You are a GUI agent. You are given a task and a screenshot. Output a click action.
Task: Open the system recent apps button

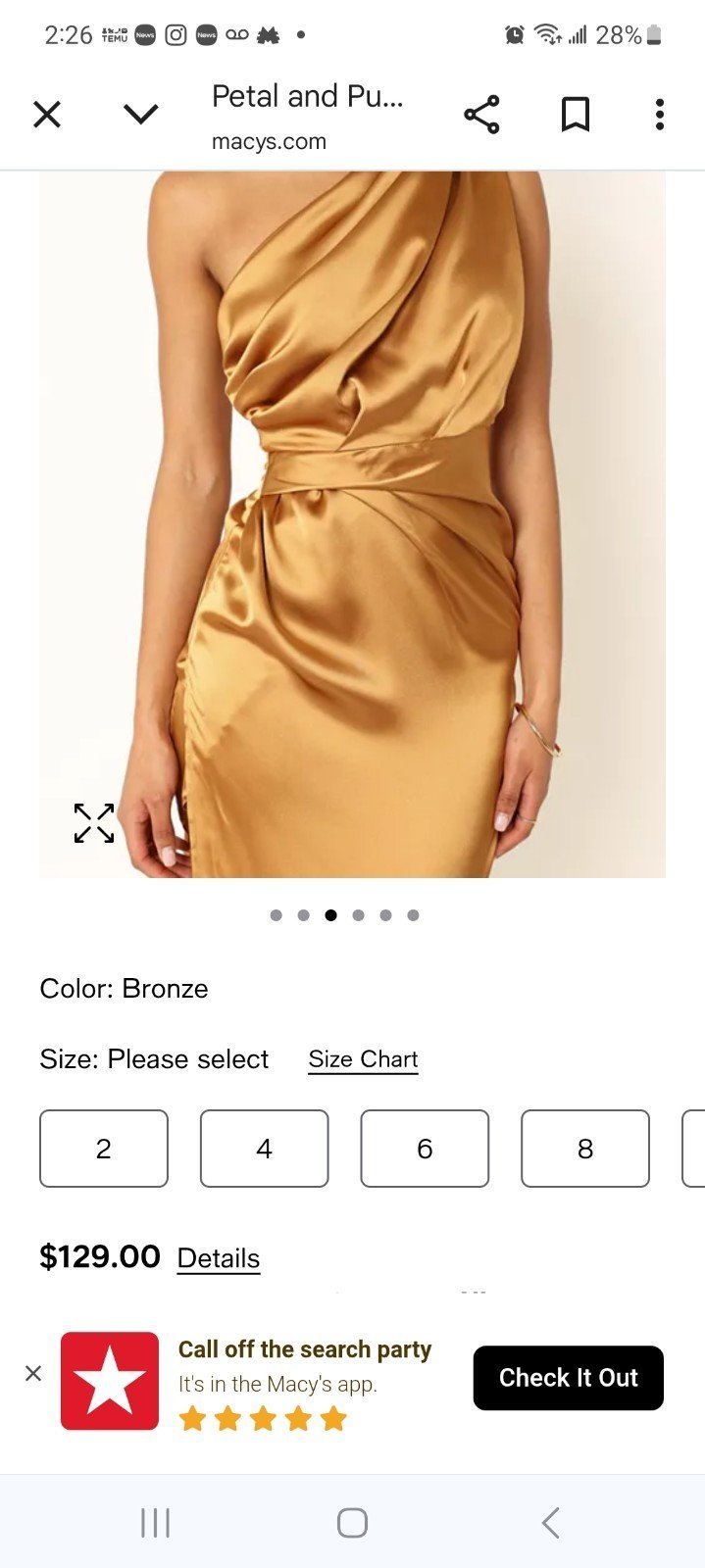[x=155, y=1523]
